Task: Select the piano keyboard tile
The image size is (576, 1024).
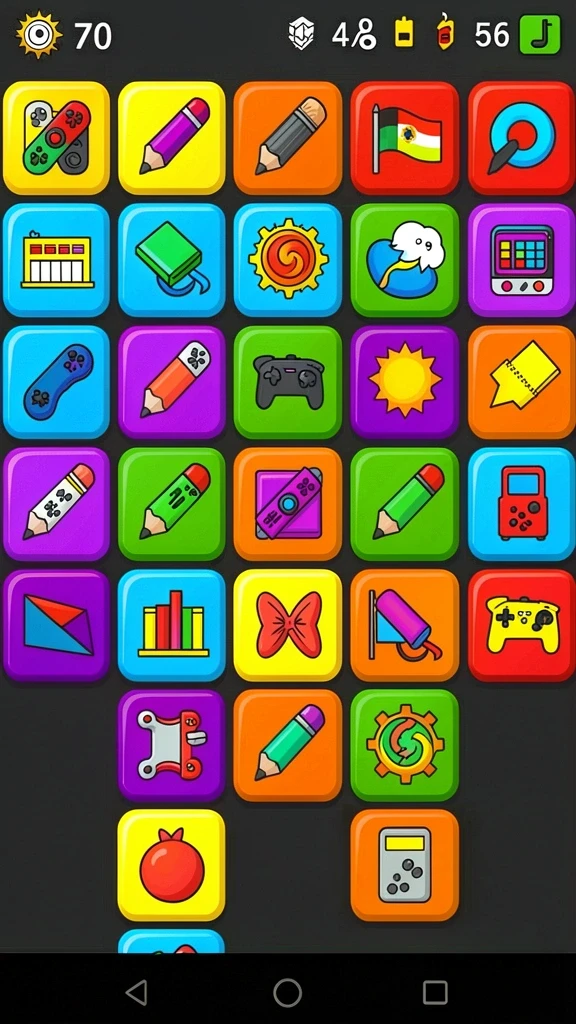Action: click(x=56, y=260)
